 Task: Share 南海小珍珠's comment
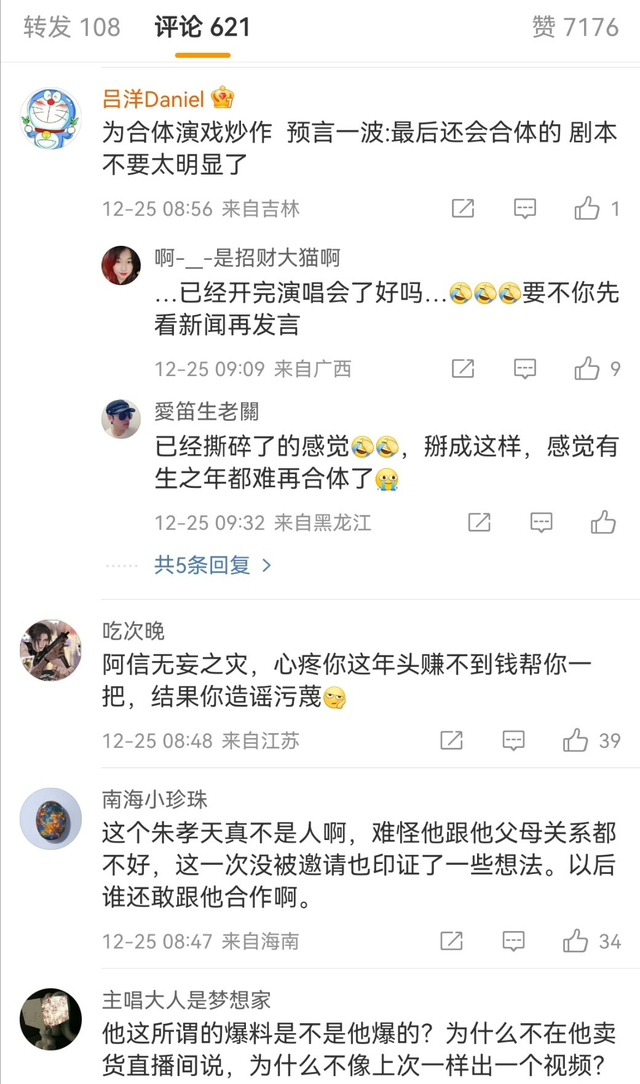452,941
